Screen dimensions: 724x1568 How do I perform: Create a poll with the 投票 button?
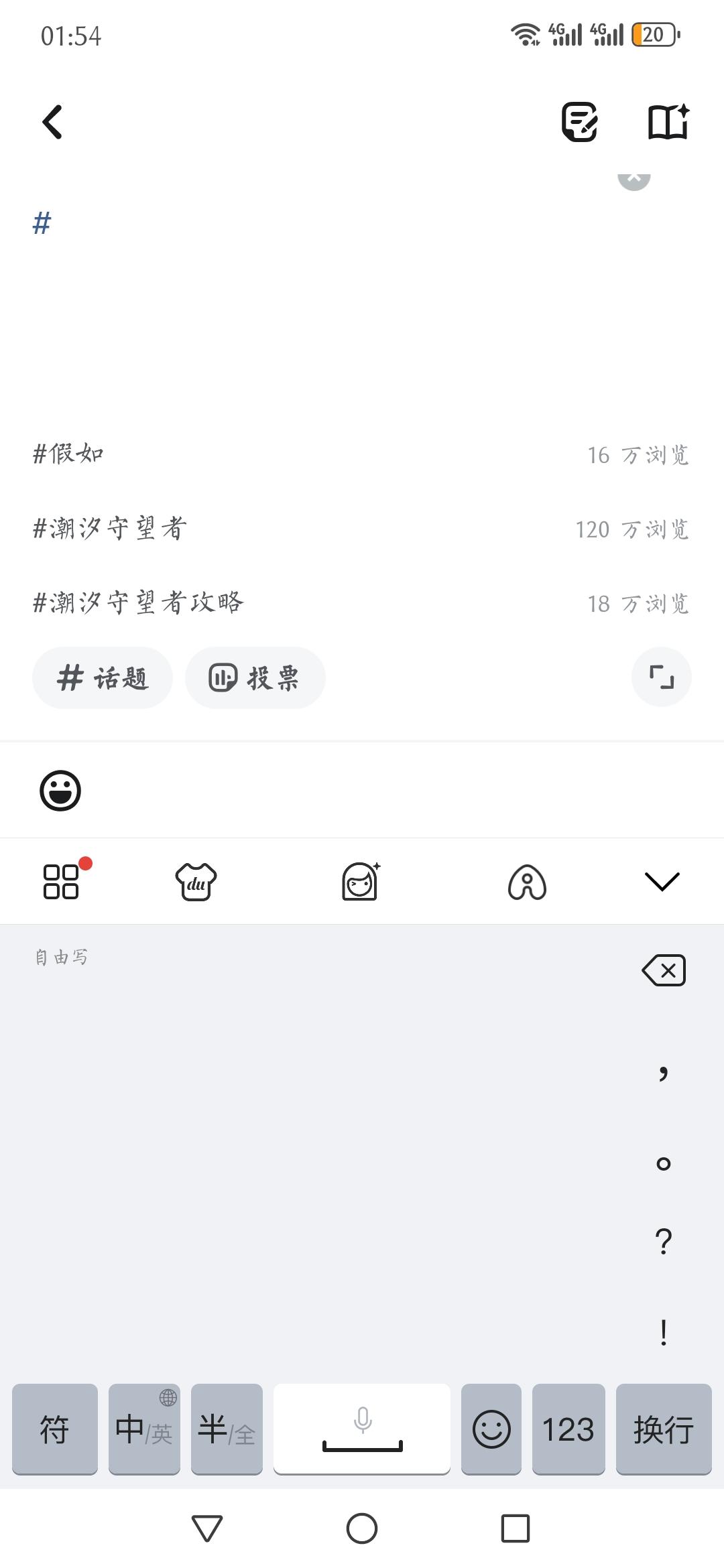point(255,677)
